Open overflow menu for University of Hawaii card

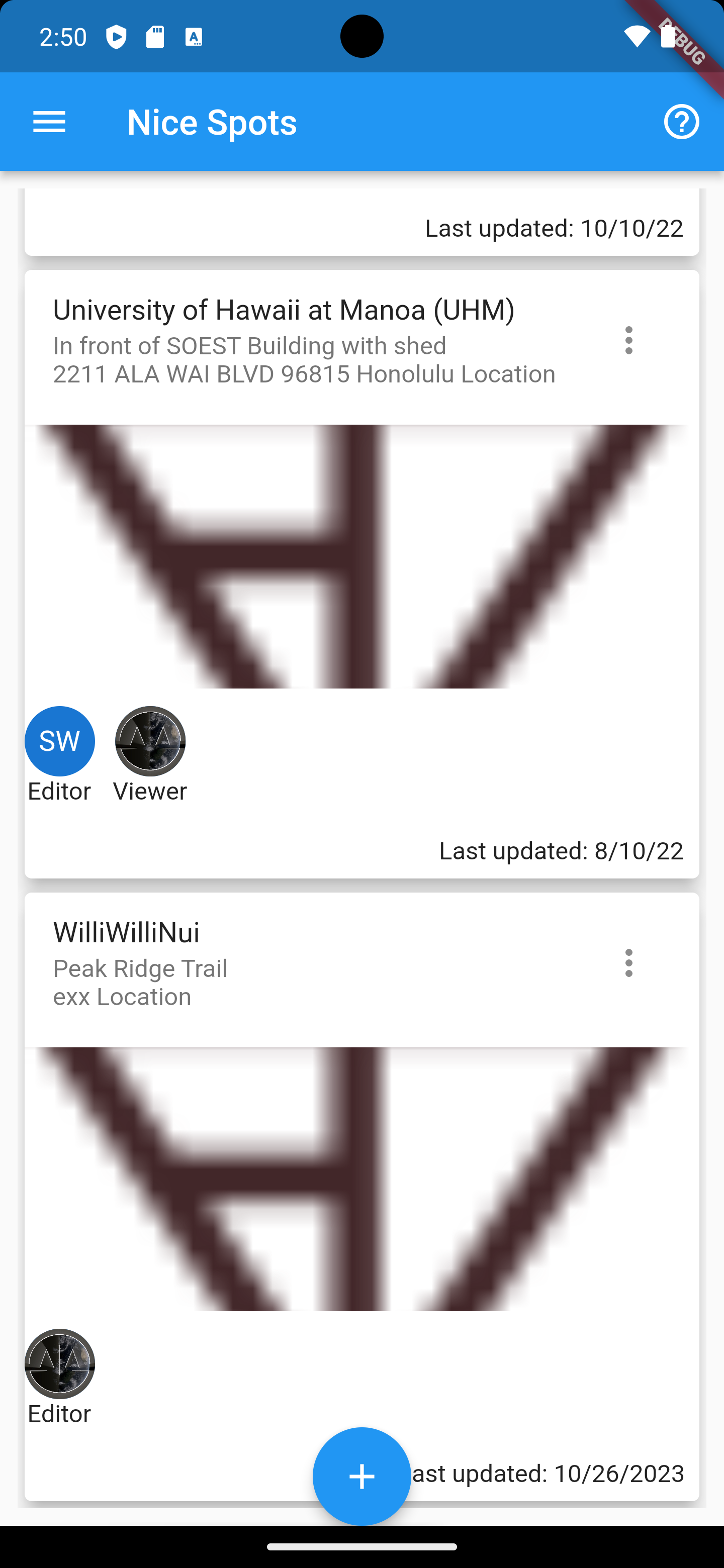pos(628,340)
